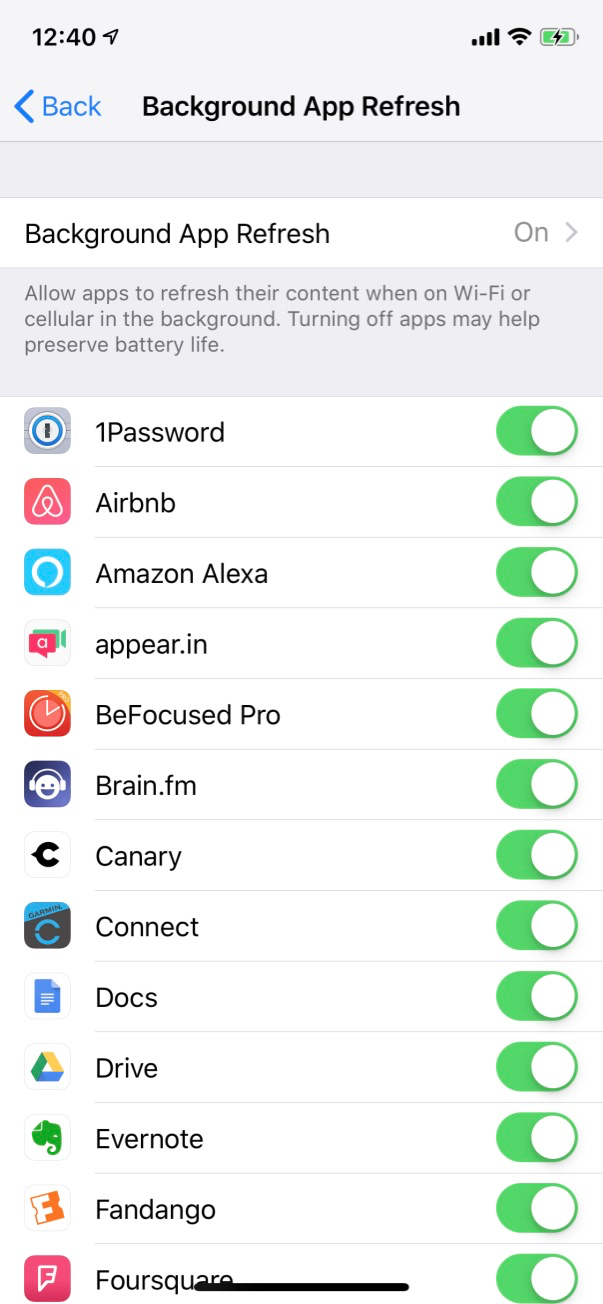This screenshot has width=603, height=1304.
Task: Turn off the Docs refresh toggle
Action: (x=536, y=997)
